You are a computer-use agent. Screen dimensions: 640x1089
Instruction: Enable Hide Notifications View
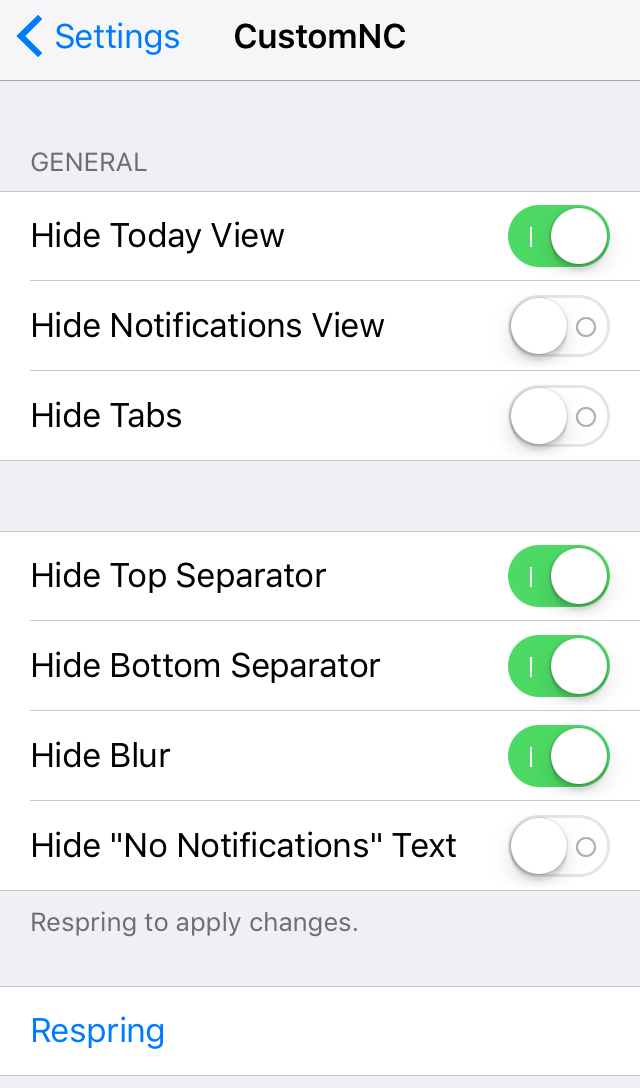coord(558,326)
